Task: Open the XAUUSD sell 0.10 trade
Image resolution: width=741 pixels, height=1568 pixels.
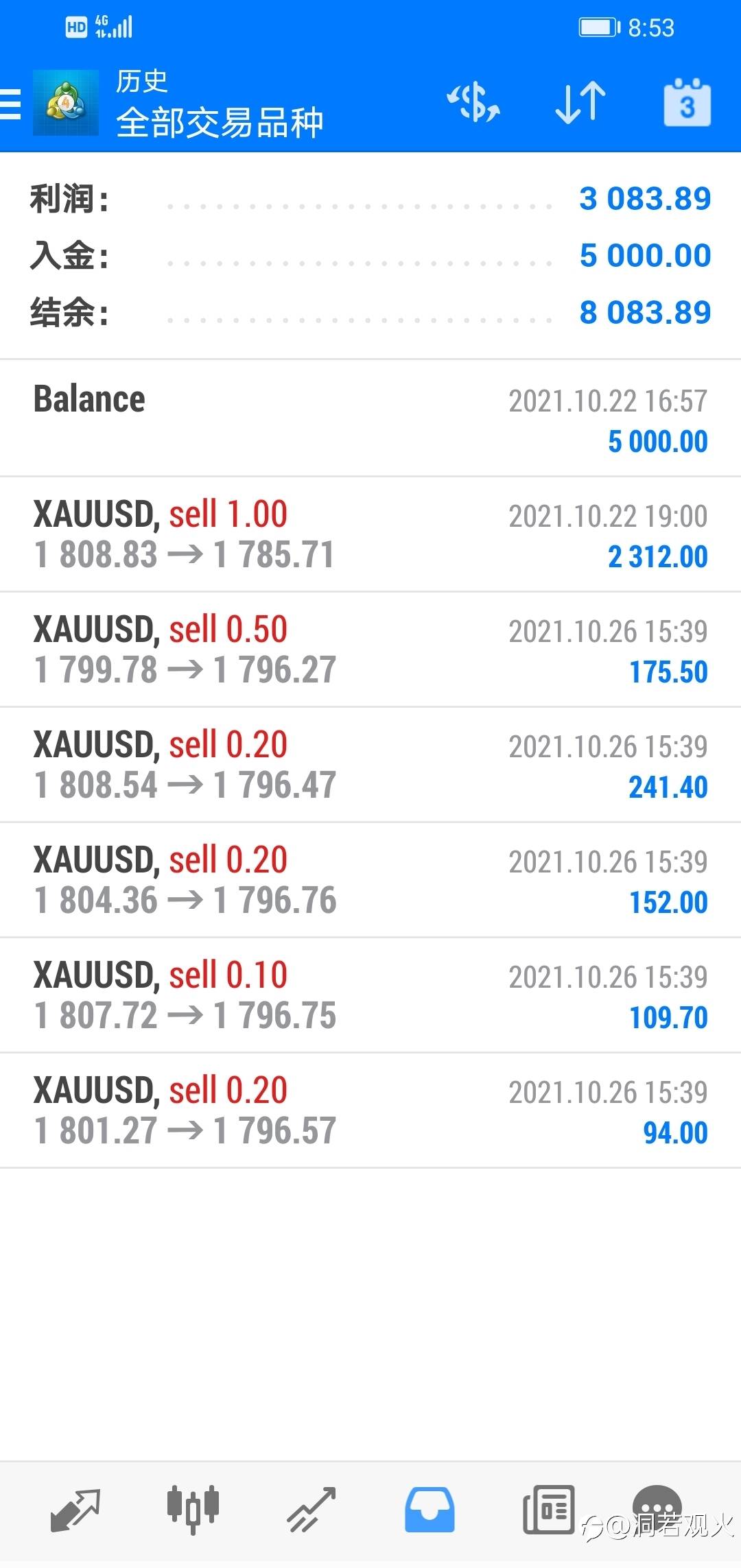Action: point(370,995)
